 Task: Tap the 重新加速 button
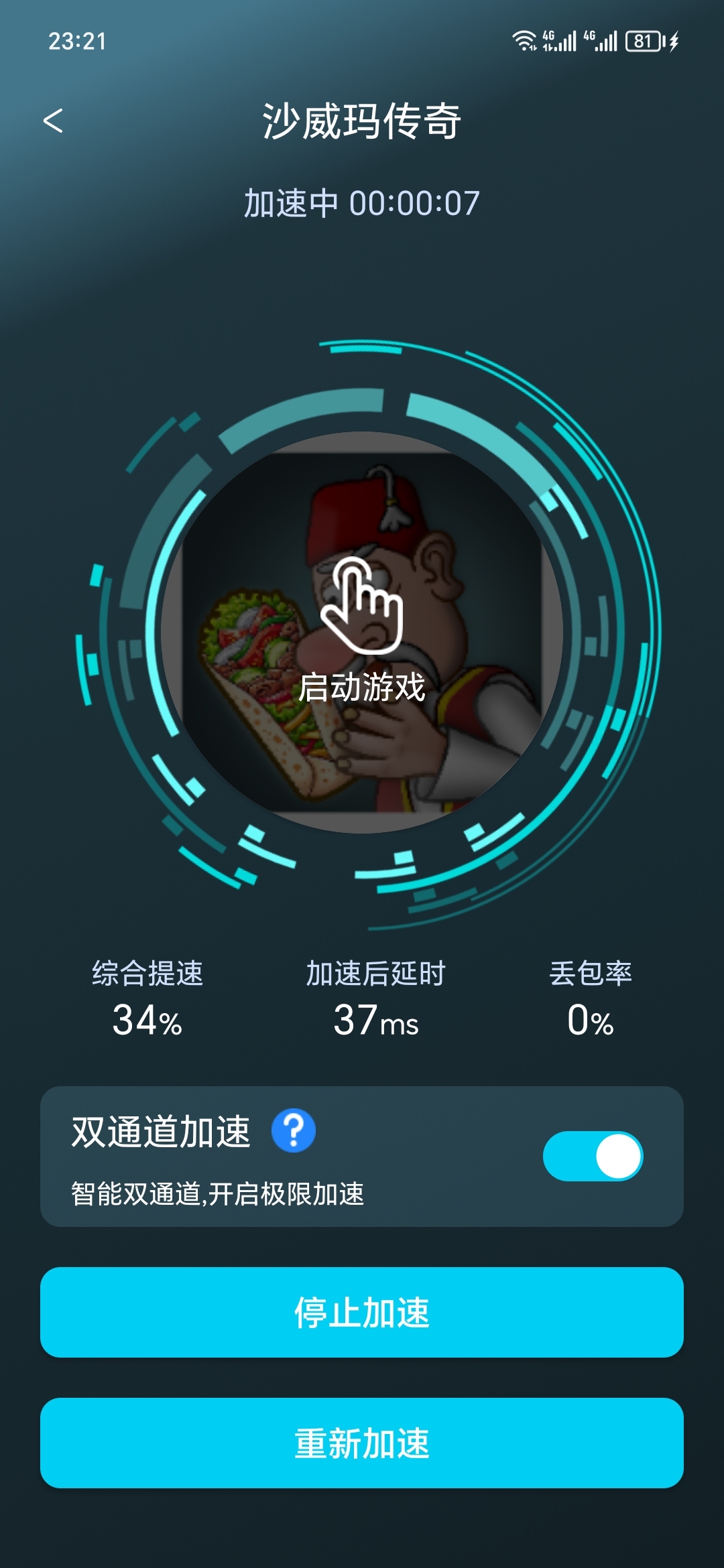[362, 1443]
